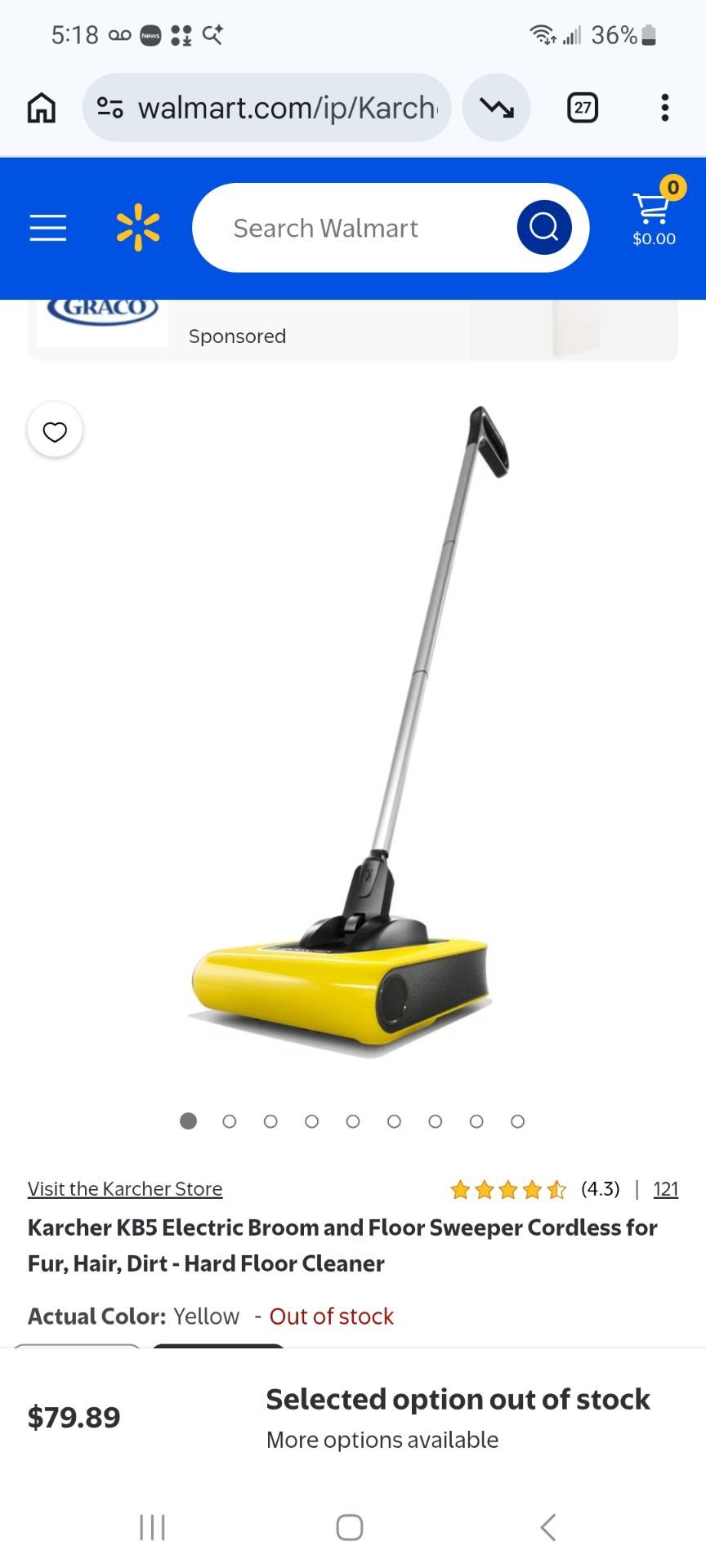
Task: Add the sweeper to favorites with heart
Action: [x=55, y=430]
